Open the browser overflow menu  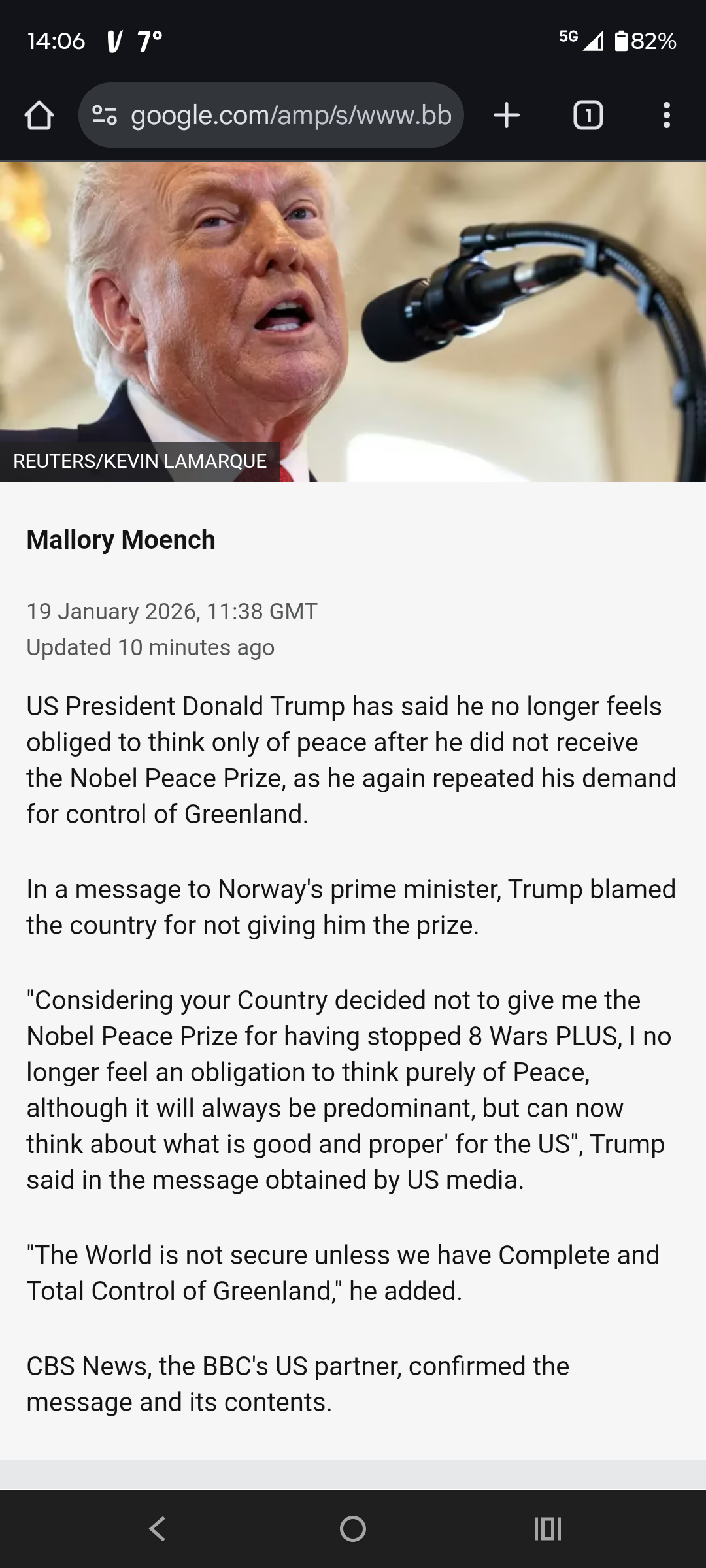click(666, 116)
